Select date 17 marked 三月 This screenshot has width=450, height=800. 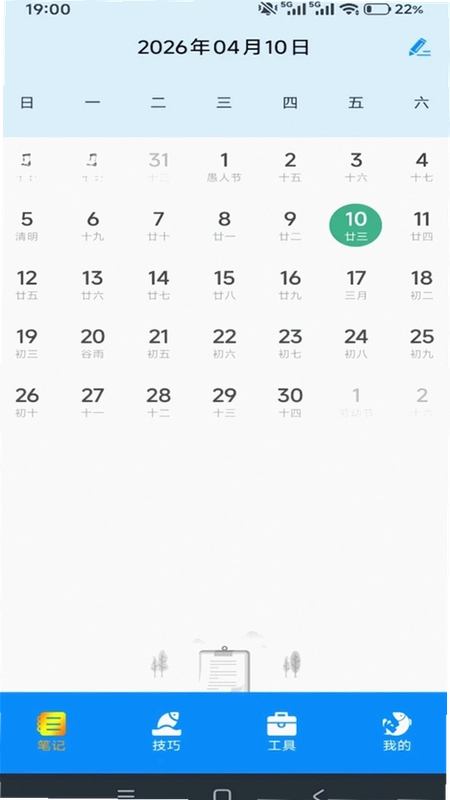[356, 285]
